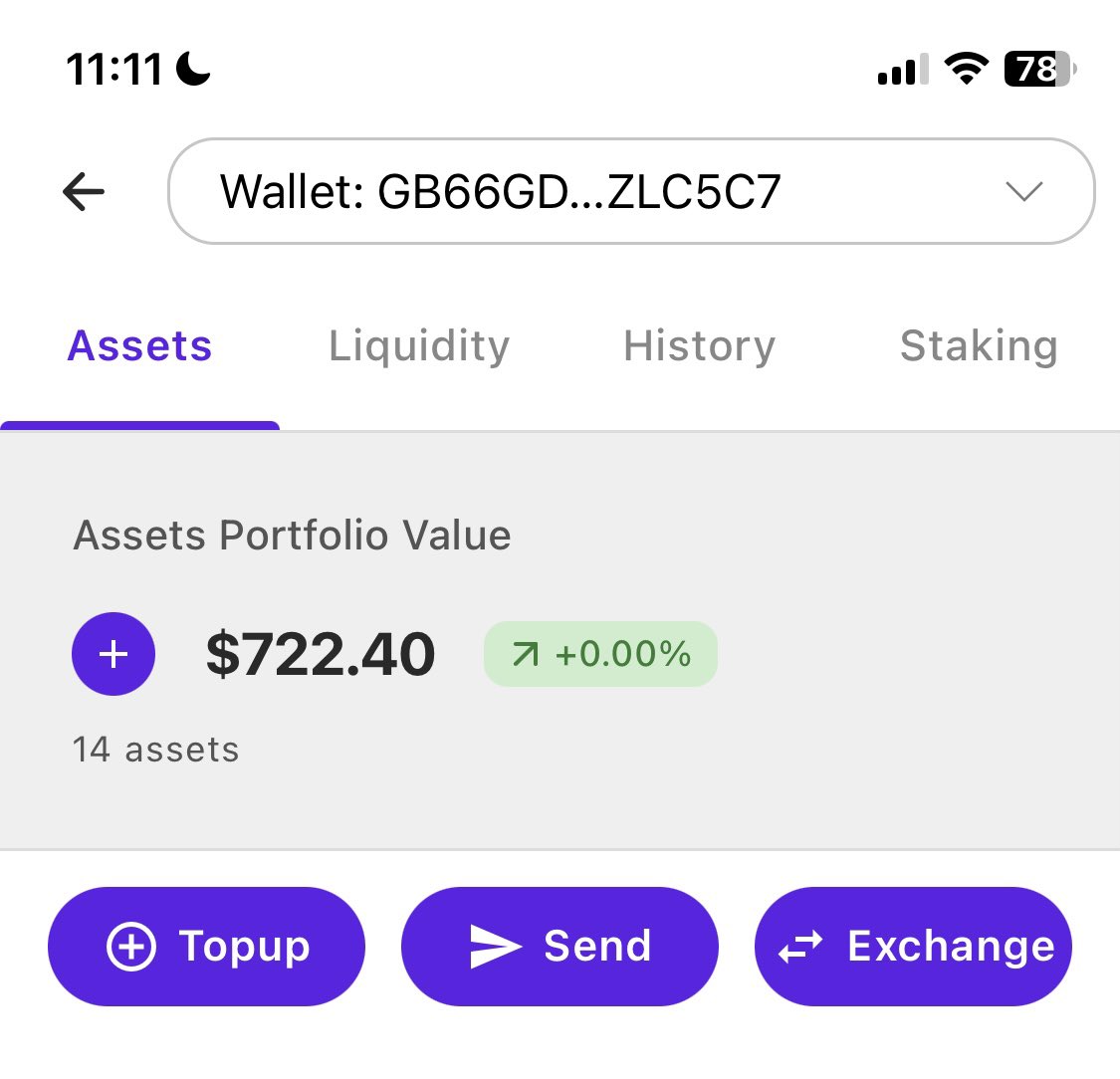Open the Exchange option
This screenshot has width=1120, height=1079.
tap(913, 946)
